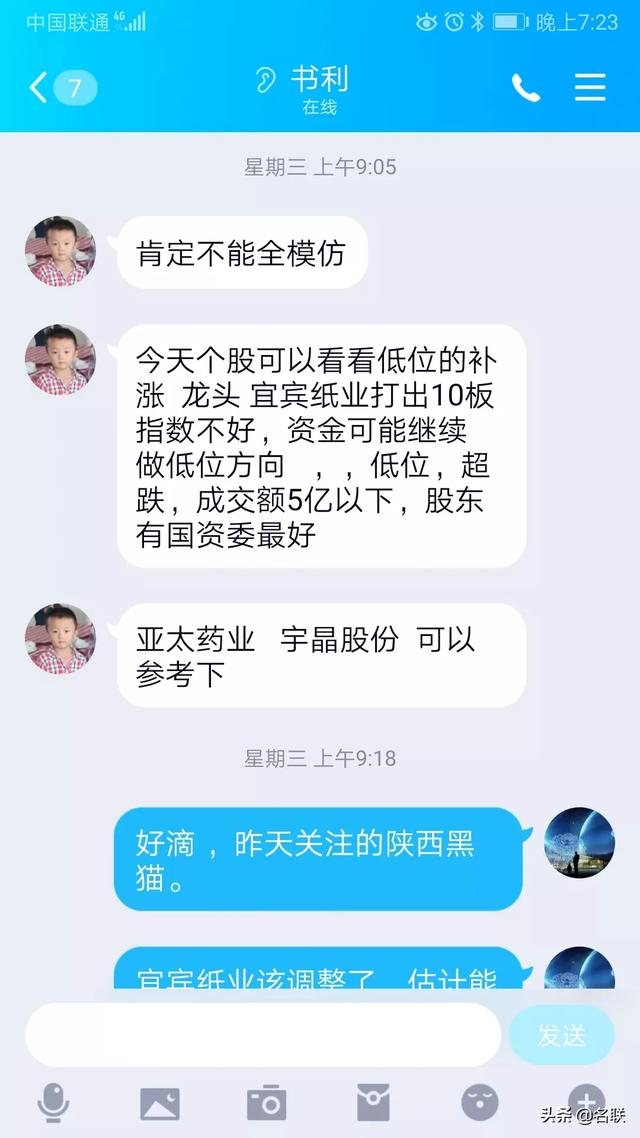Tap the message input field
Image resolution: width=640 pixels, height=1138 pixels.
tap(263, 1035)
